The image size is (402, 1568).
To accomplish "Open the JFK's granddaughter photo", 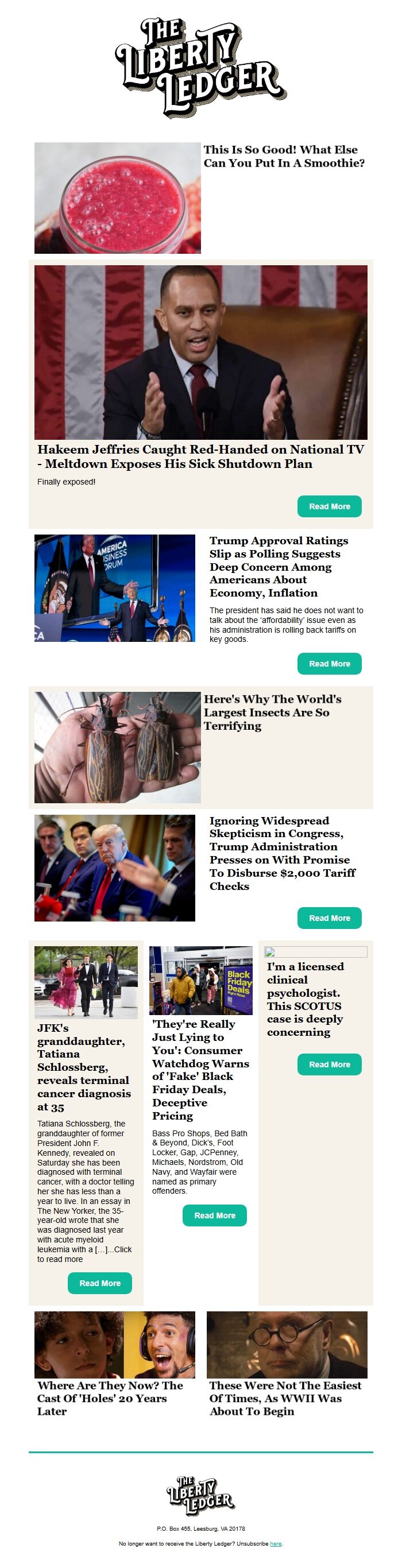I will tap(86, 982).
